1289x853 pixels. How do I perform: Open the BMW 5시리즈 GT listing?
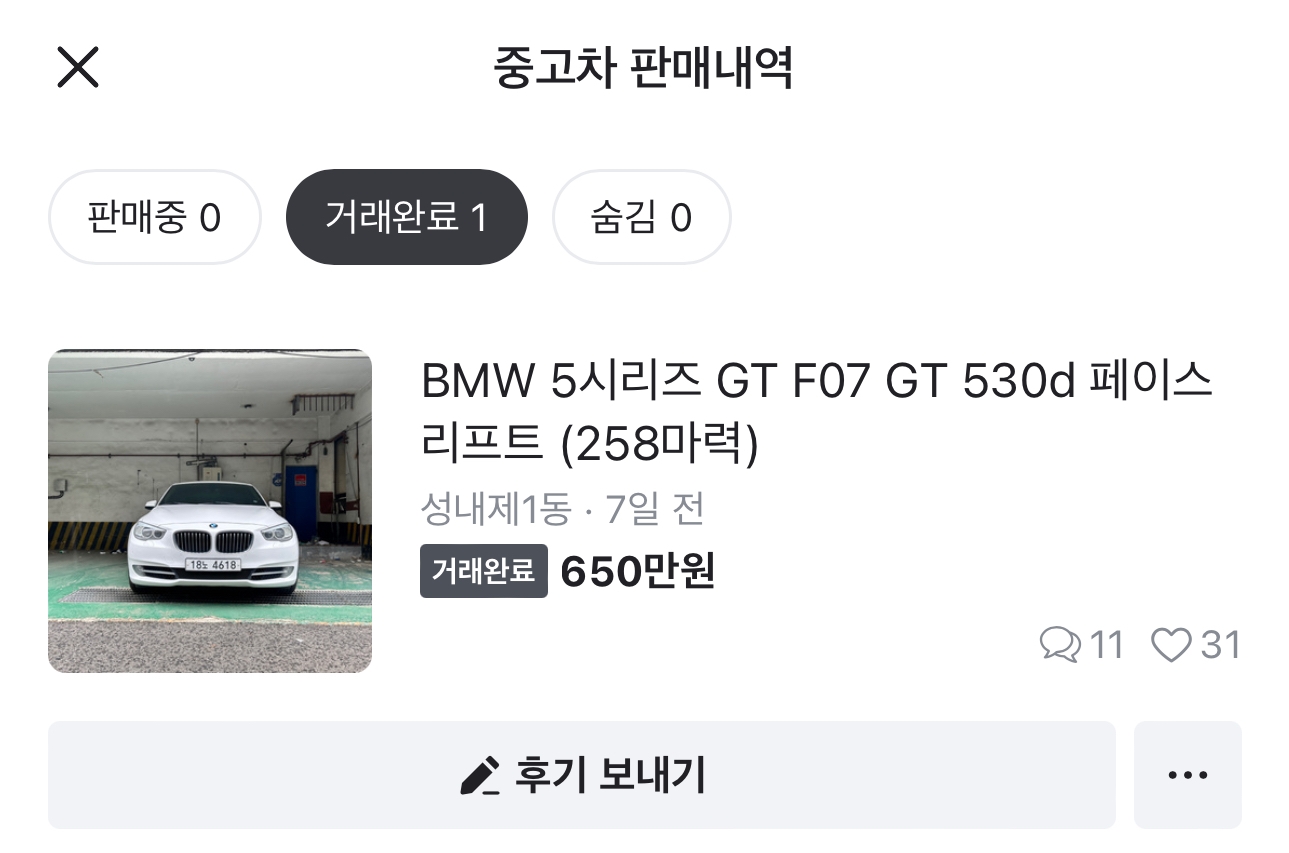[815, 413]
